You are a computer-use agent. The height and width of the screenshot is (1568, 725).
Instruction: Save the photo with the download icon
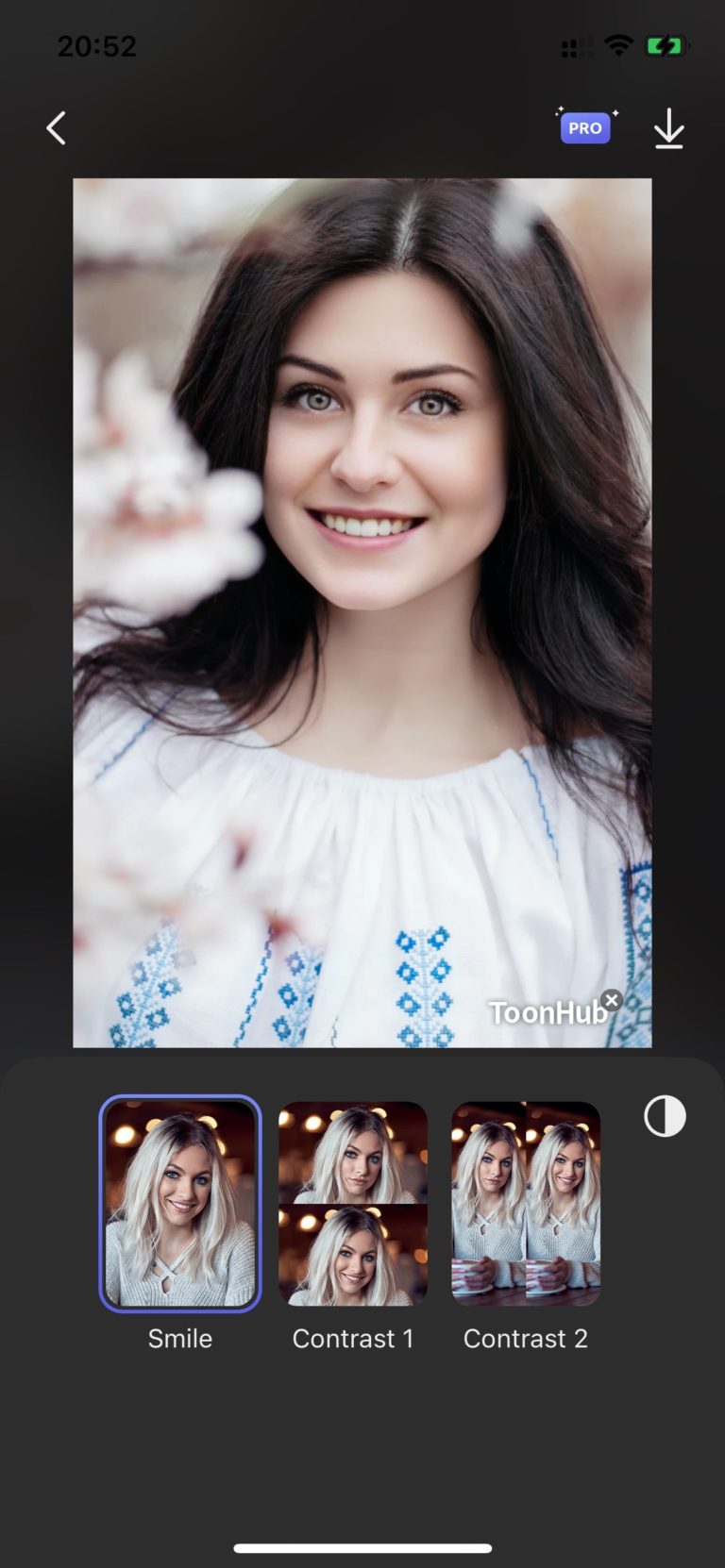pyautogui.click(x=669, y=128)
